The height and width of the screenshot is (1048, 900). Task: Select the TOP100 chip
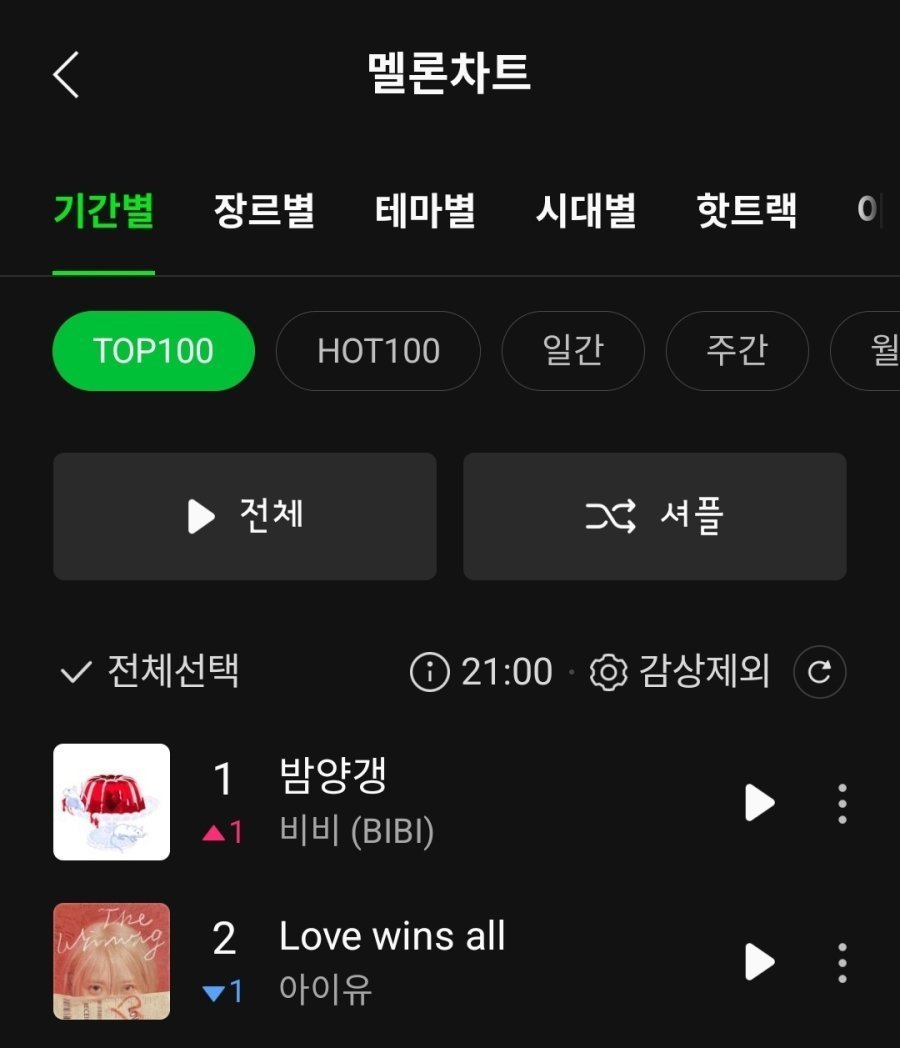(153, 351)
